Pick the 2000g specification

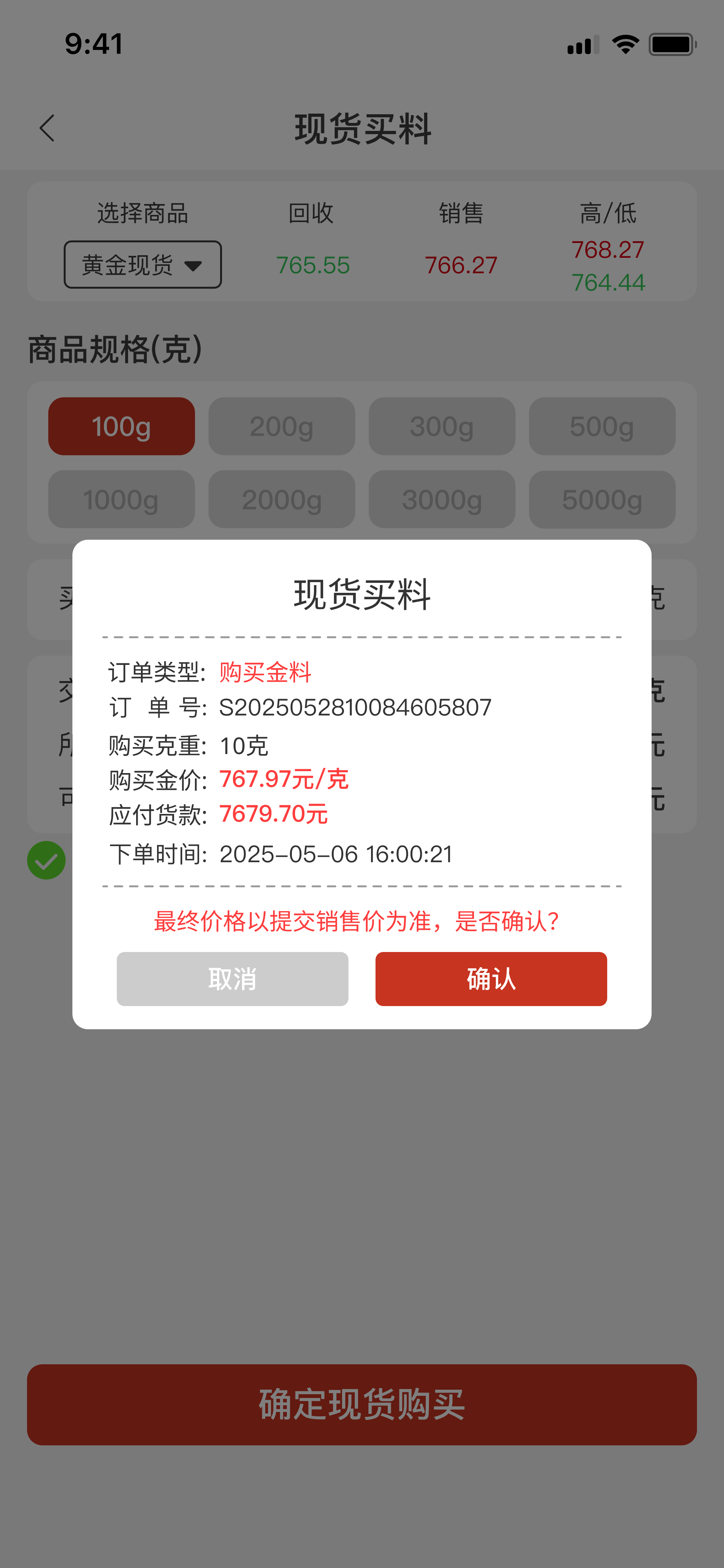(282, 499)
